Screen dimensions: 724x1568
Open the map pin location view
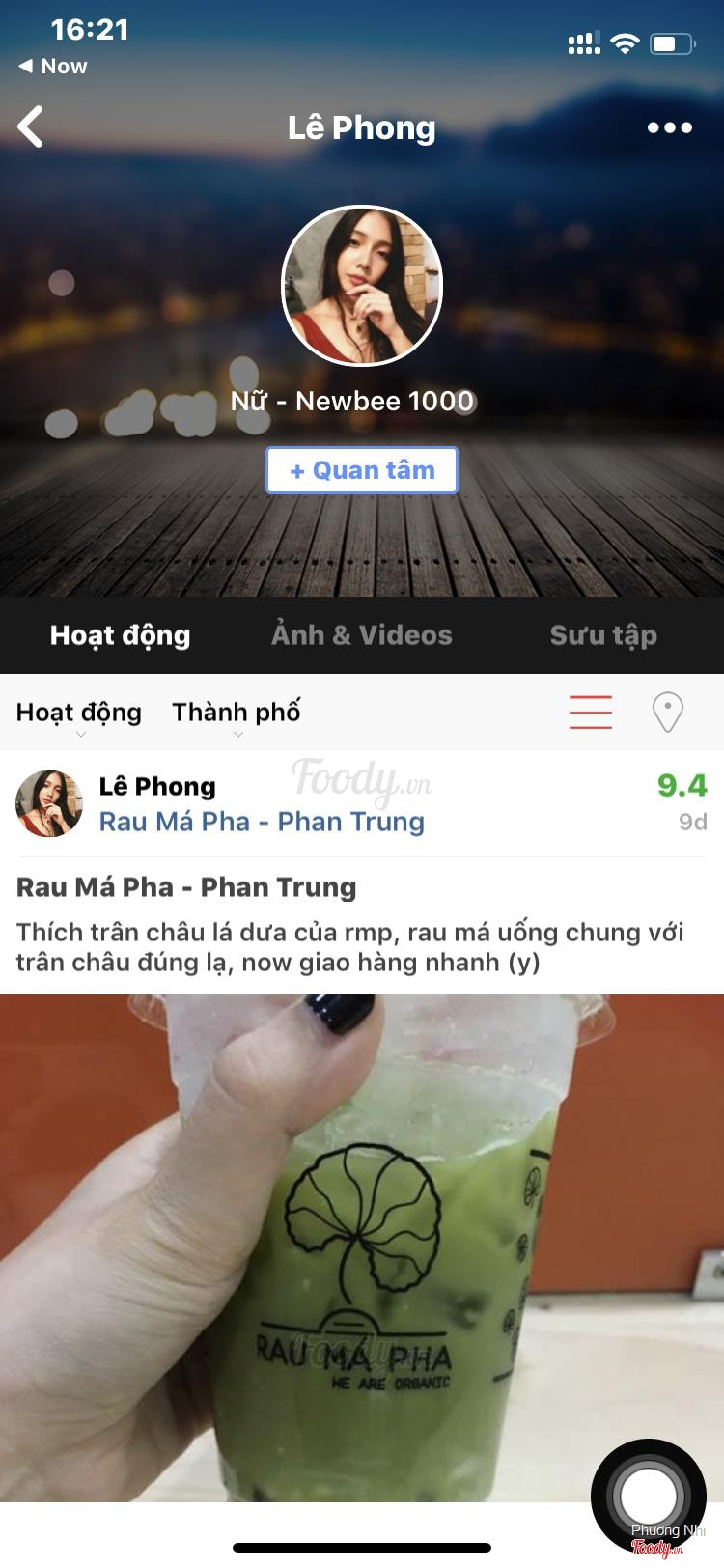[667, 713]
